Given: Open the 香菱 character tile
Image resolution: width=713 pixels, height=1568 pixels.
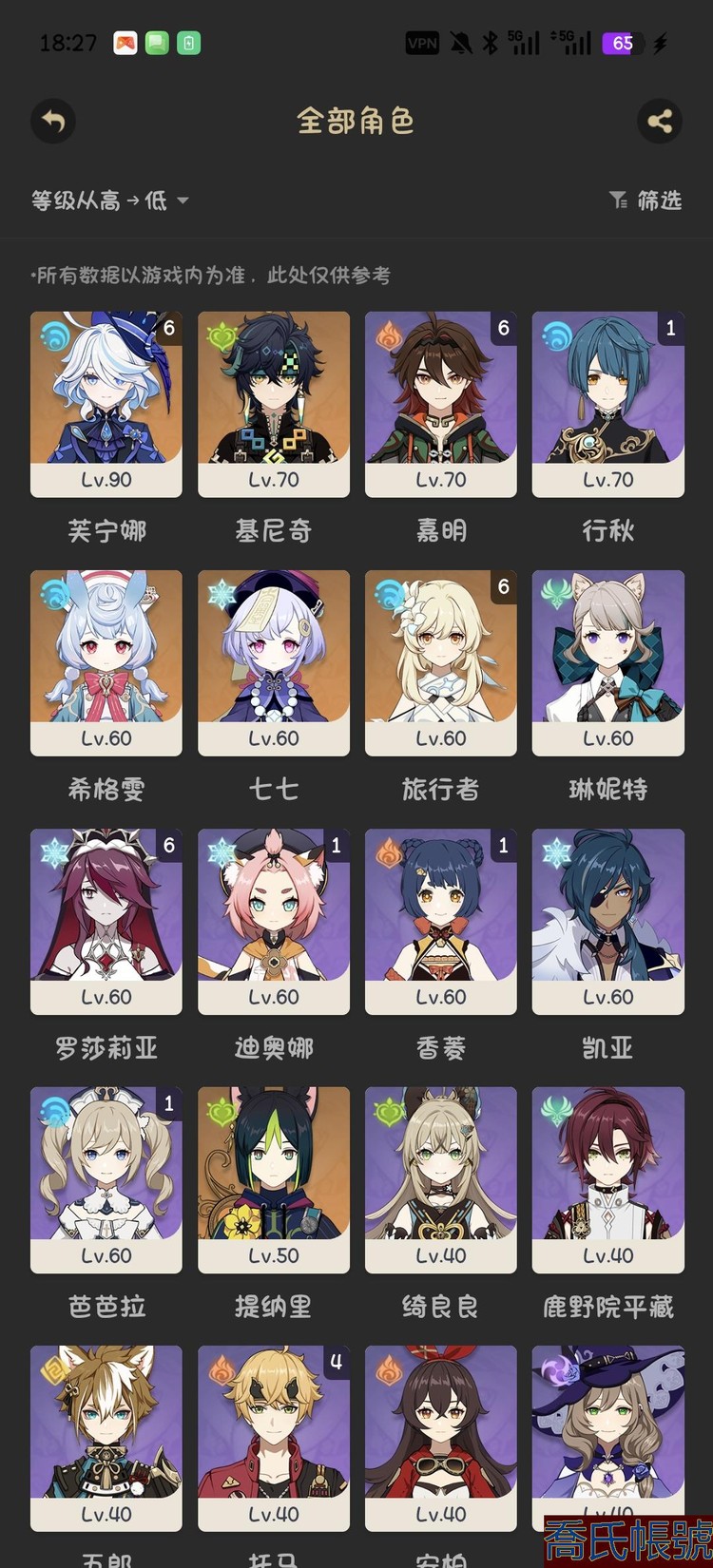Looking at the screenshot, I should pyautogui.click(x=441, y=921).
